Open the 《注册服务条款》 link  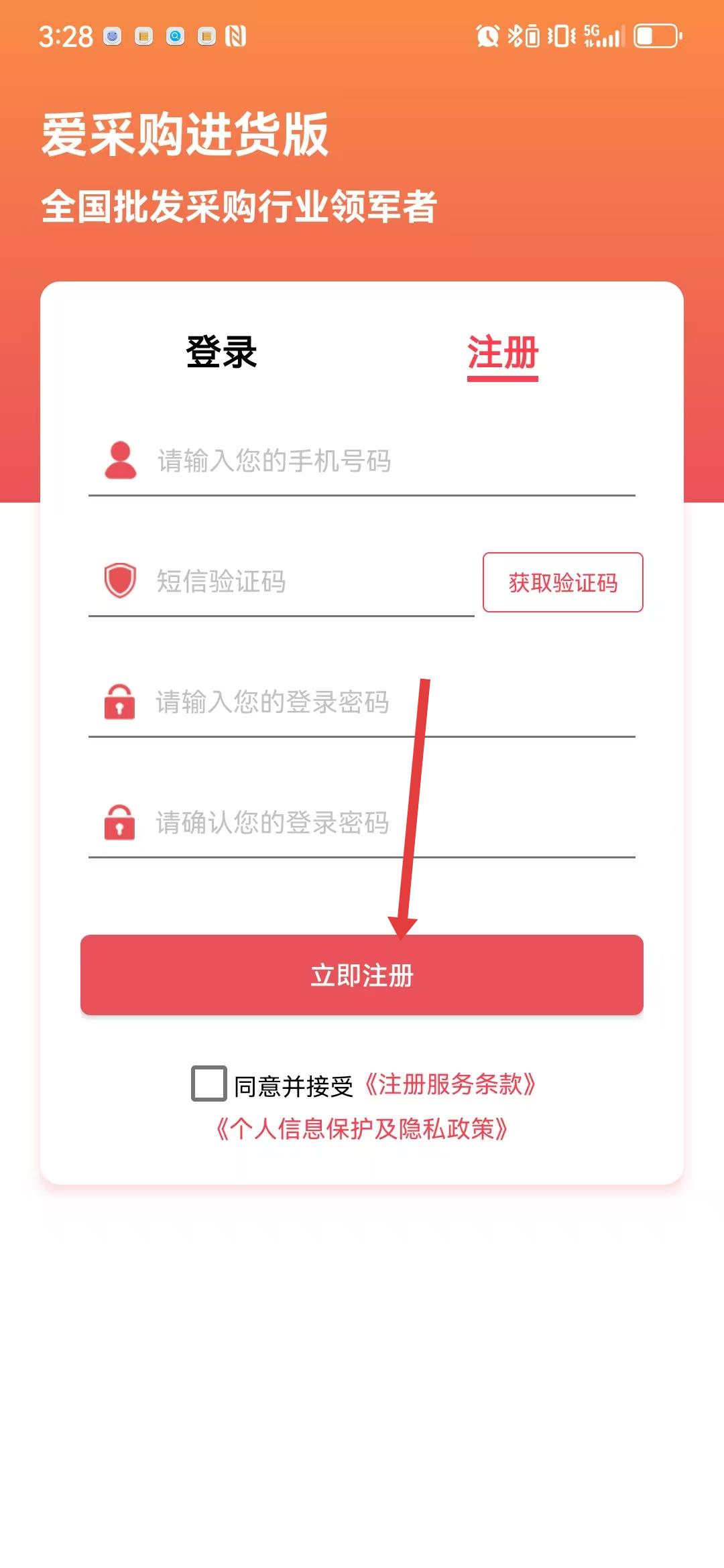click(450, 1084)
